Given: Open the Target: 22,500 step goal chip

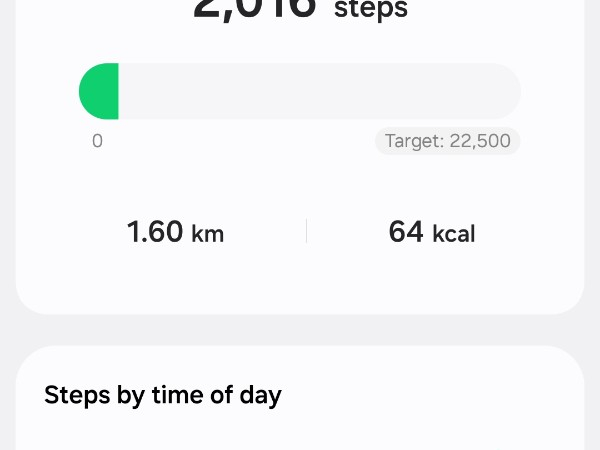Looking at the screenshot, I should tap(448, 141).
